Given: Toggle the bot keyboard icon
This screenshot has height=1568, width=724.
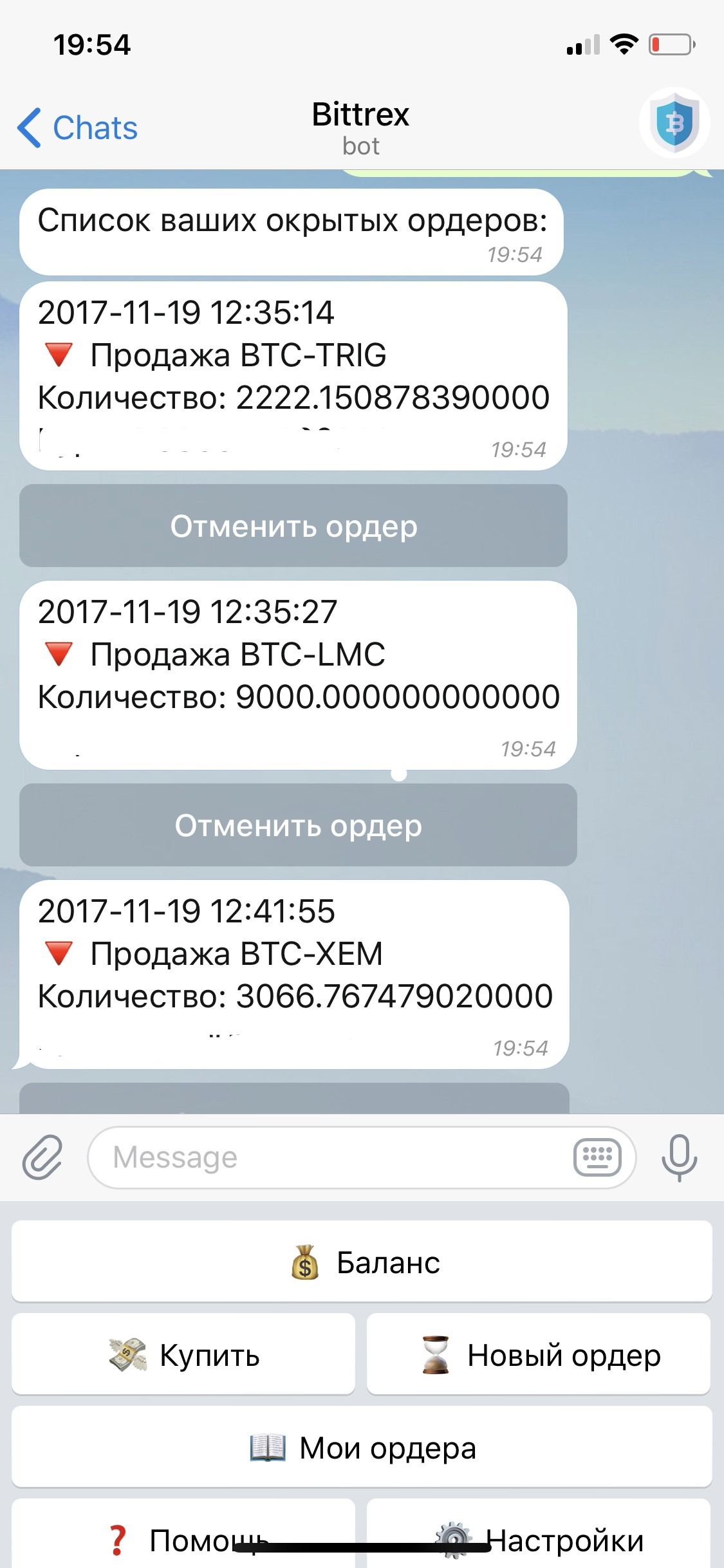Looking at the screenshot, I should [x=597, y=1157].
